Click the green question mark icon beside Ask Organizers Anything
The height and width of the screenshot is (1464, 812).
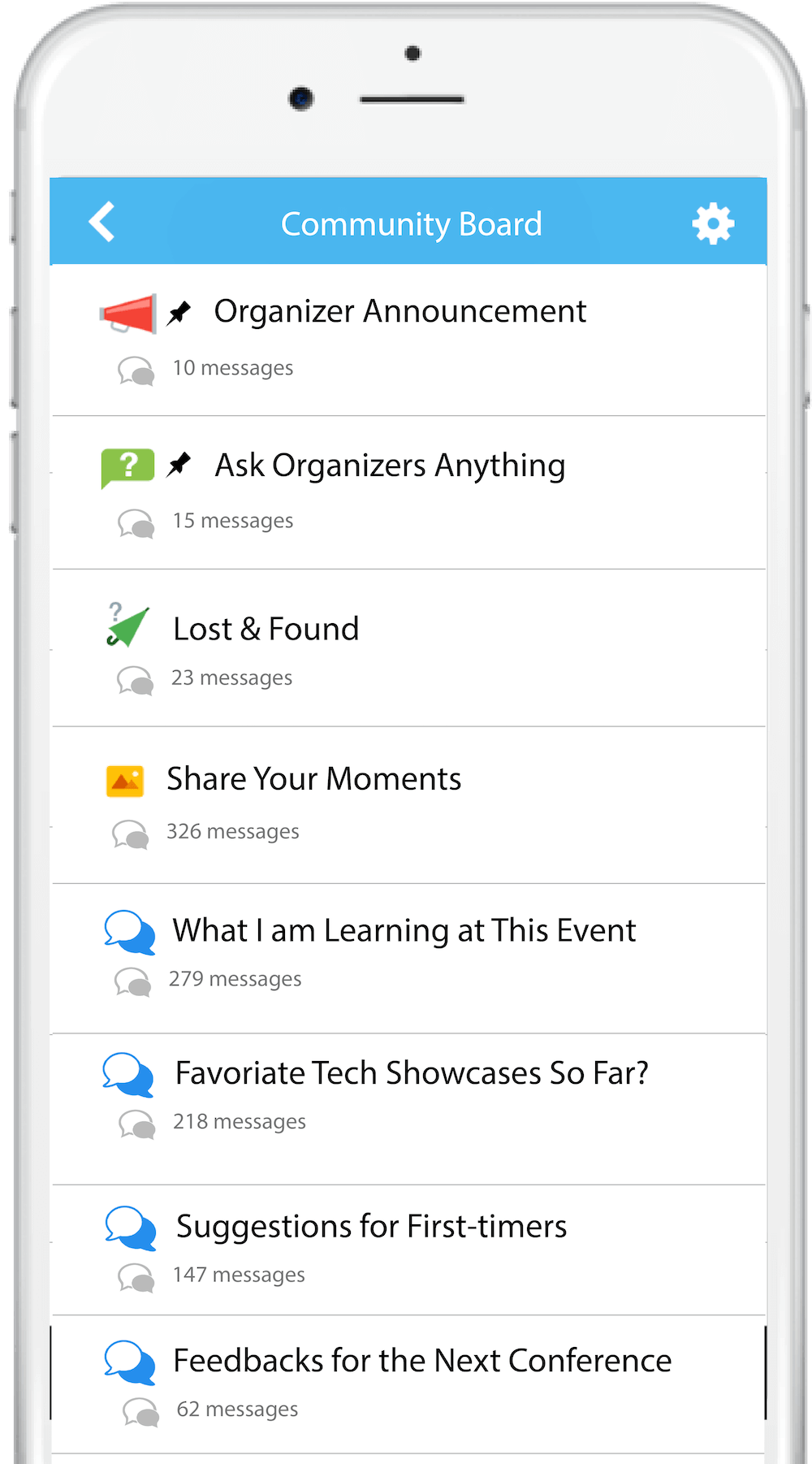pyautogui.click(x=127, y=467)
